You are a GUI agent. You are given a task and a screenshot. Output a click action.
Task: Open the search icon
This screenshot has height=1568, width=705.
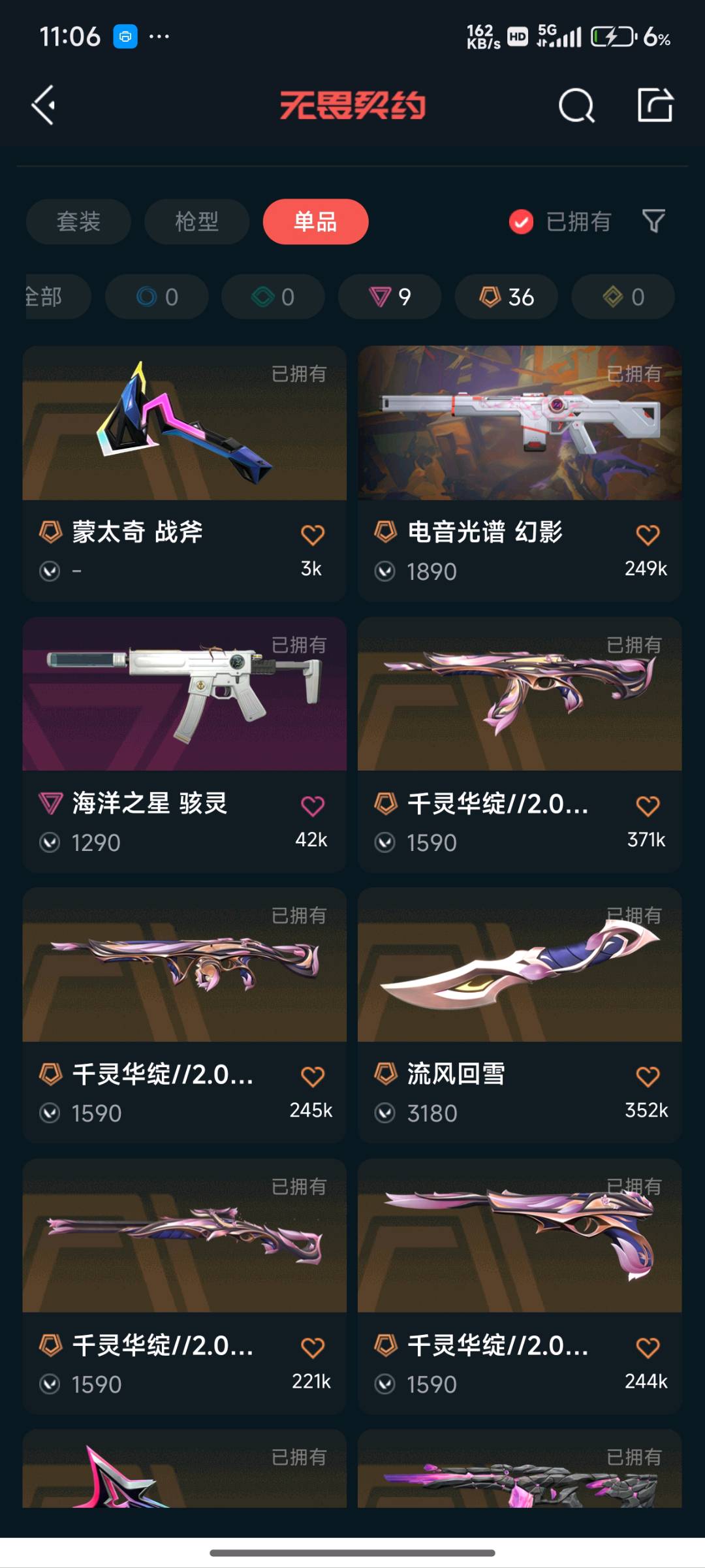(576, 105)
